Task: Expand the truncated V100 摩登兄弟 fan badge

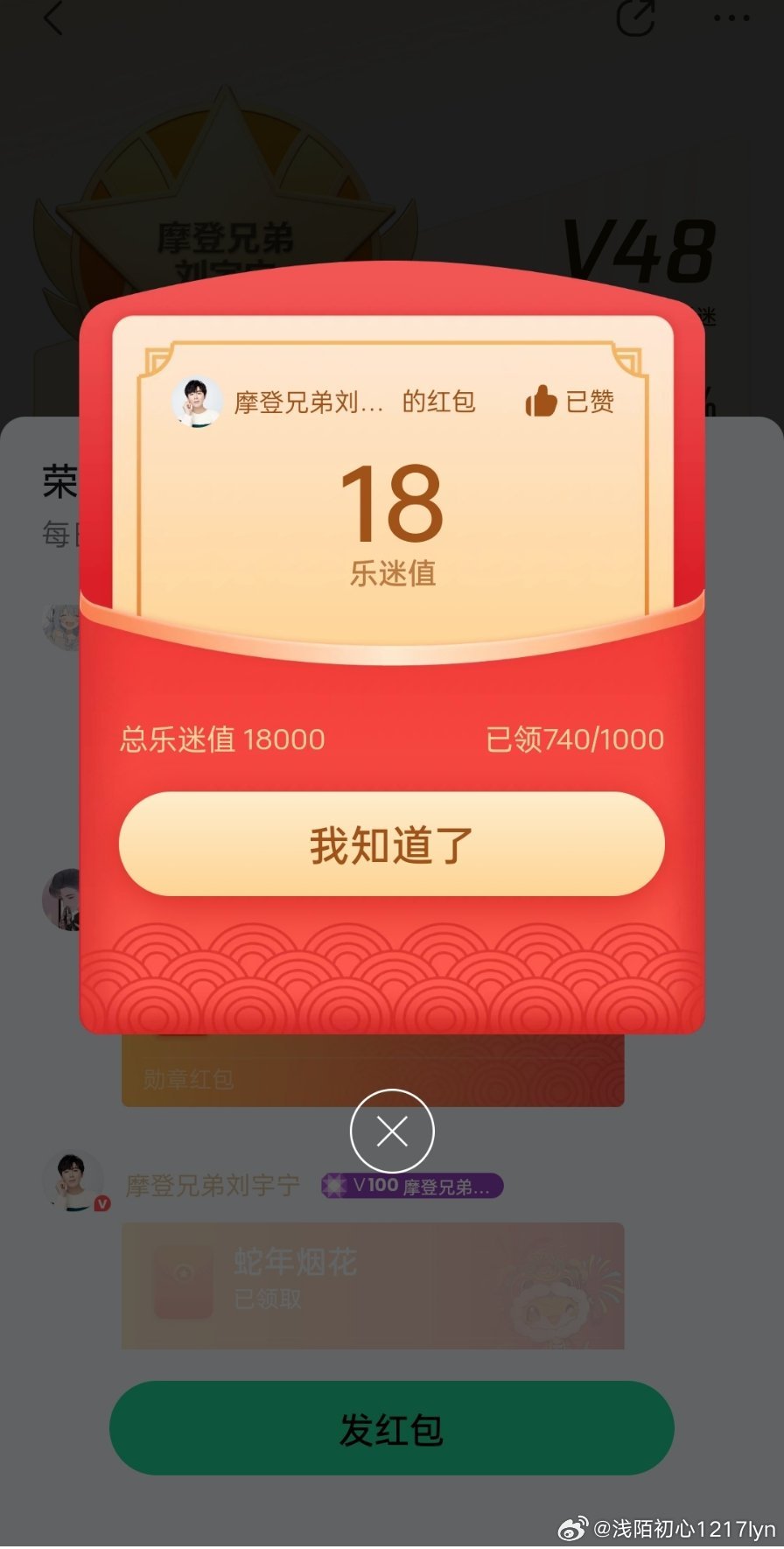Action: [x=409, y=1188]
